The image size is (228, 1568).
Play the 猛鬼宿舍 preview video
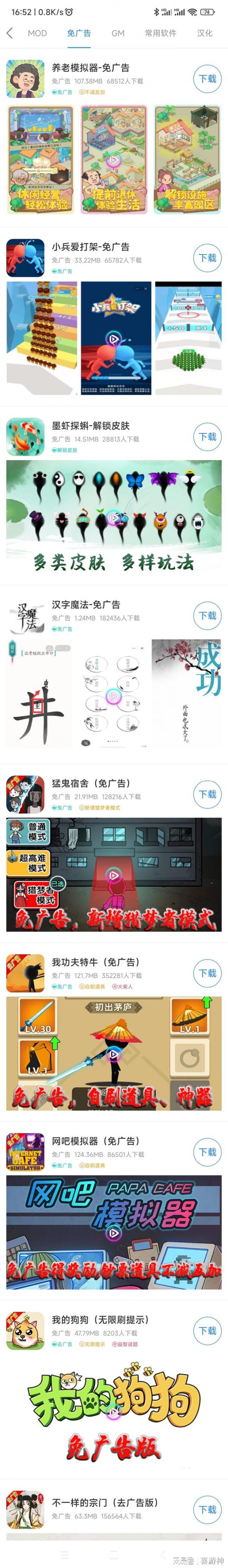114,875
